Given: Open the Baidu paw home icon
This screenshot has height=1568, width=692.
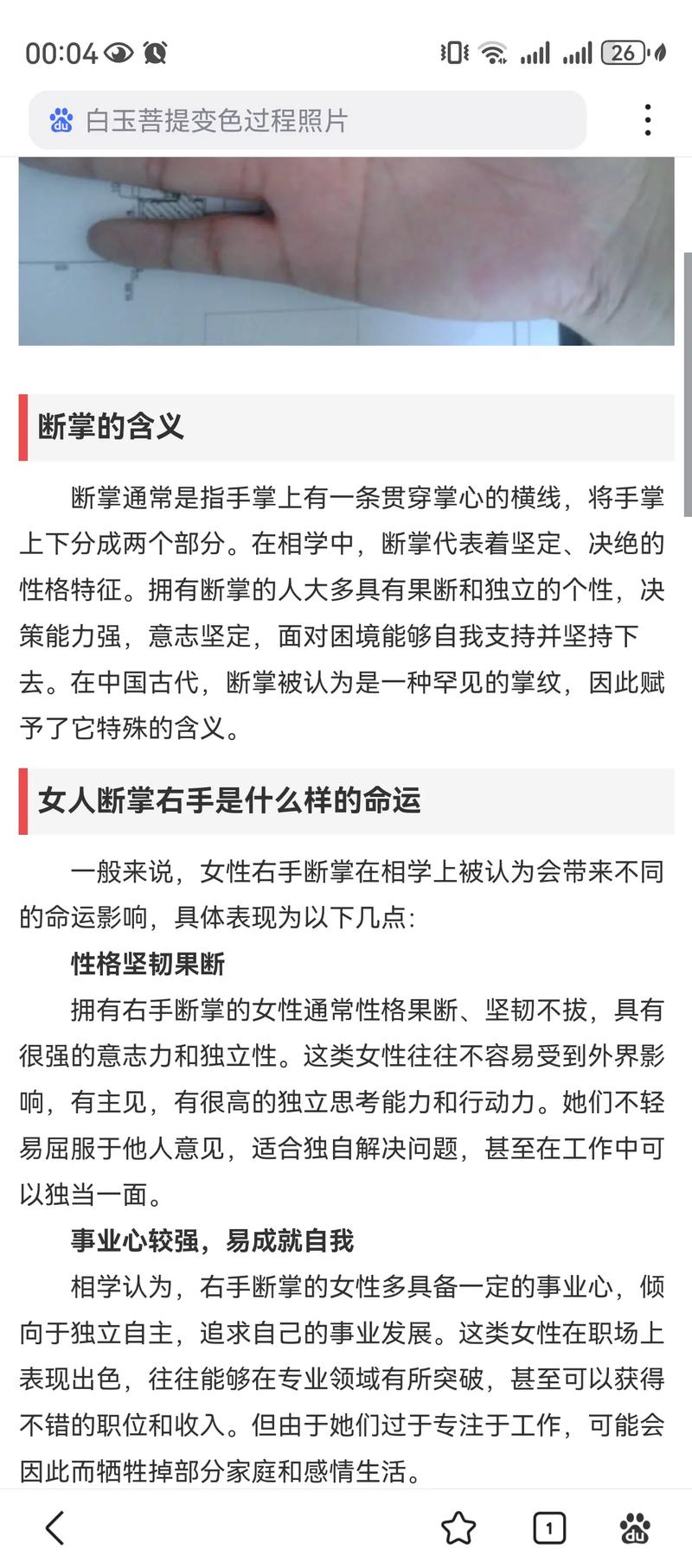Looking at the screenshot, I should click(636, 1528).
